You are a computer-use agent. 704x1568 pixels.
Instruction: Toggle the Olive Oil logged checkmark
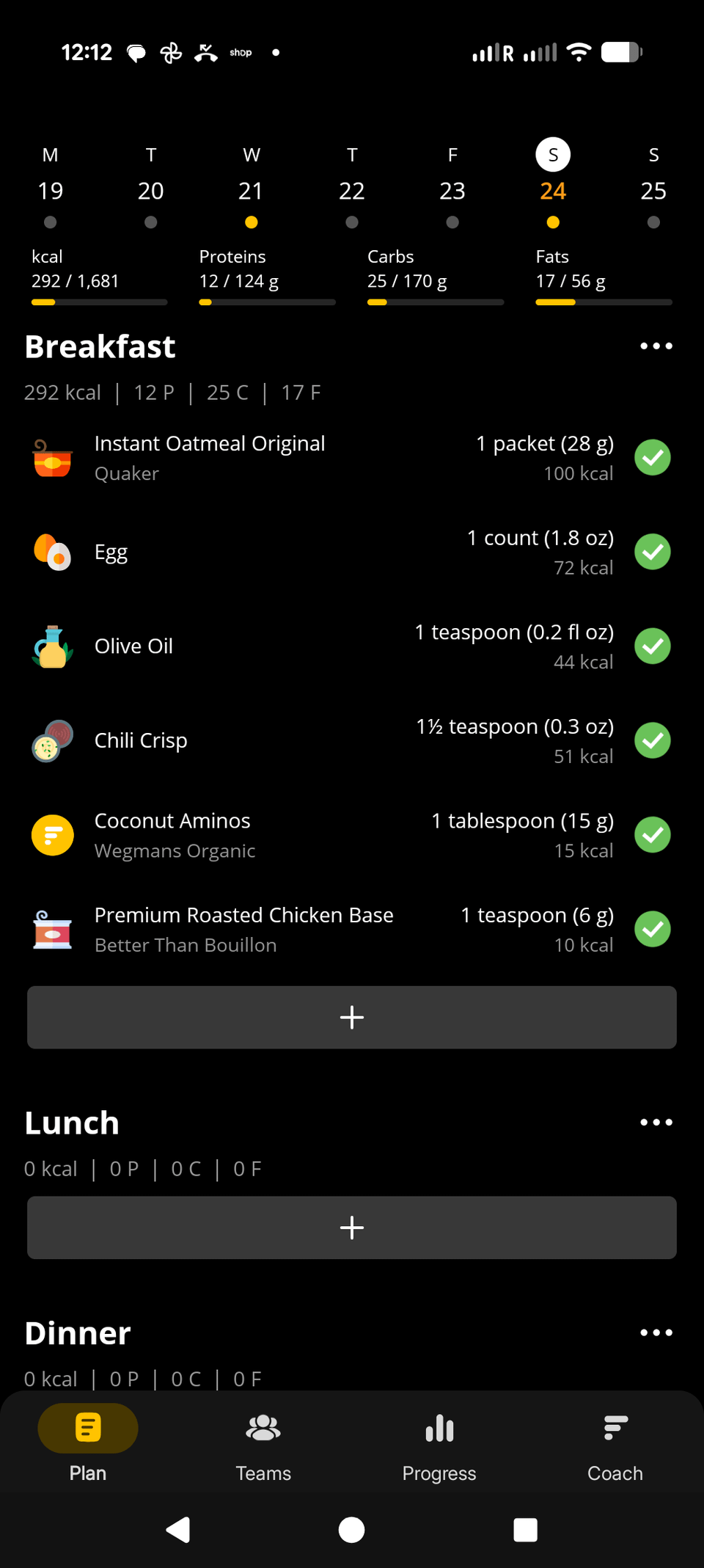tap(653, 646)
